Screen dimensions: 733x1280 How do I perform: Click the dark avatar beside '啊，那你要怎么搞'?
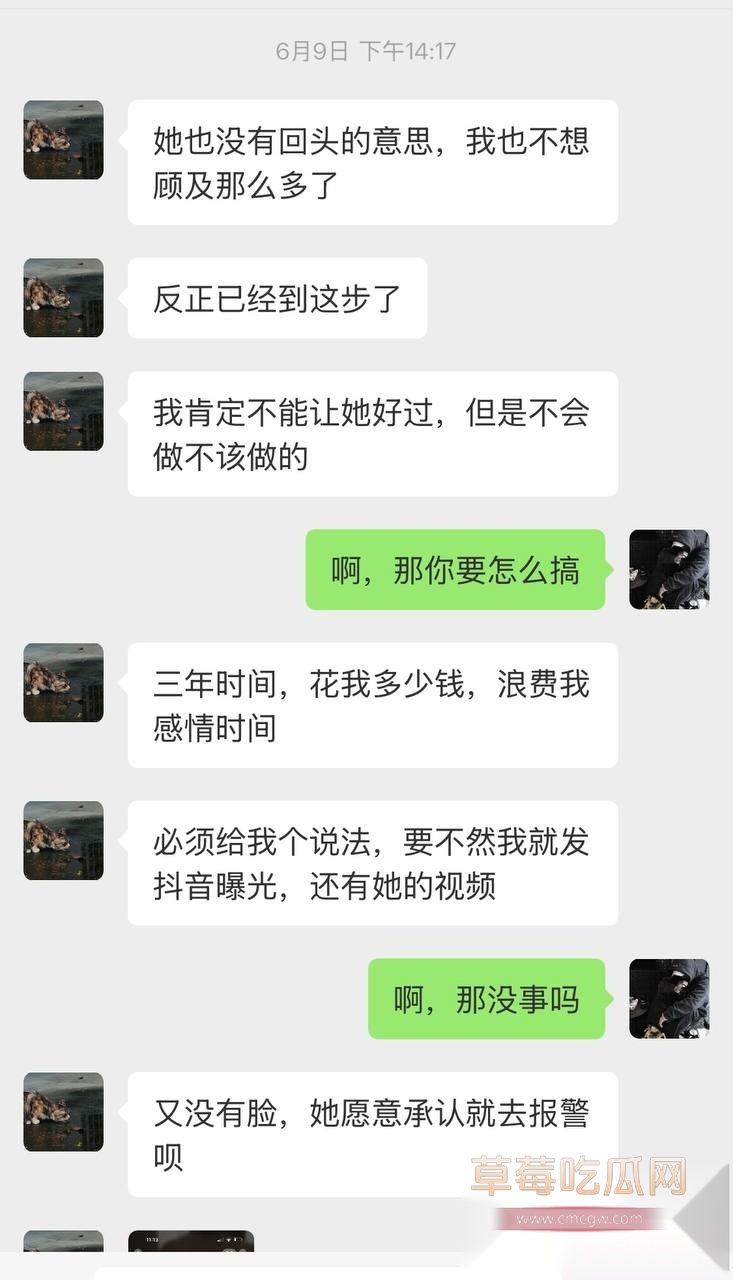[668, 570]
